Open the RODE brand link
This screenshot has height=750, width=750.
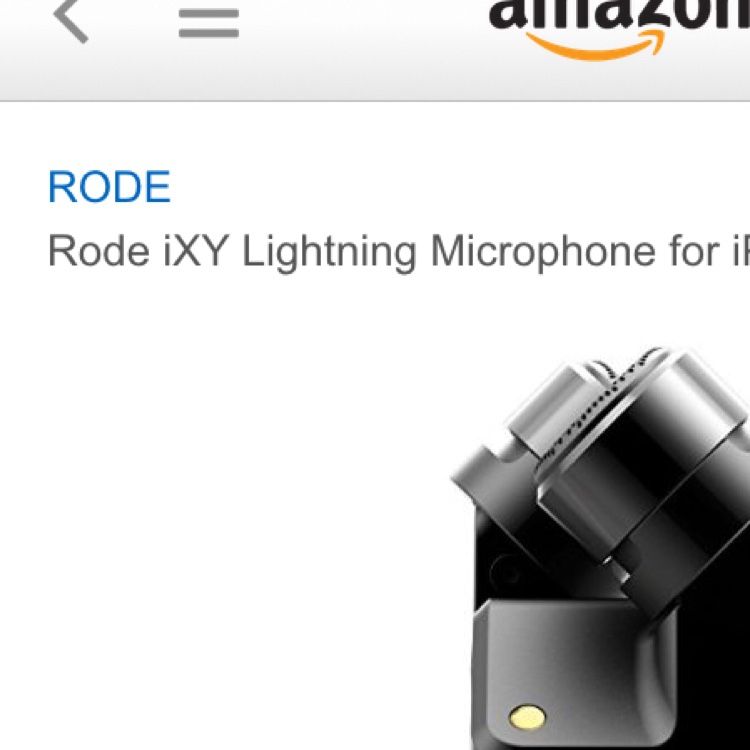point(109,188)
